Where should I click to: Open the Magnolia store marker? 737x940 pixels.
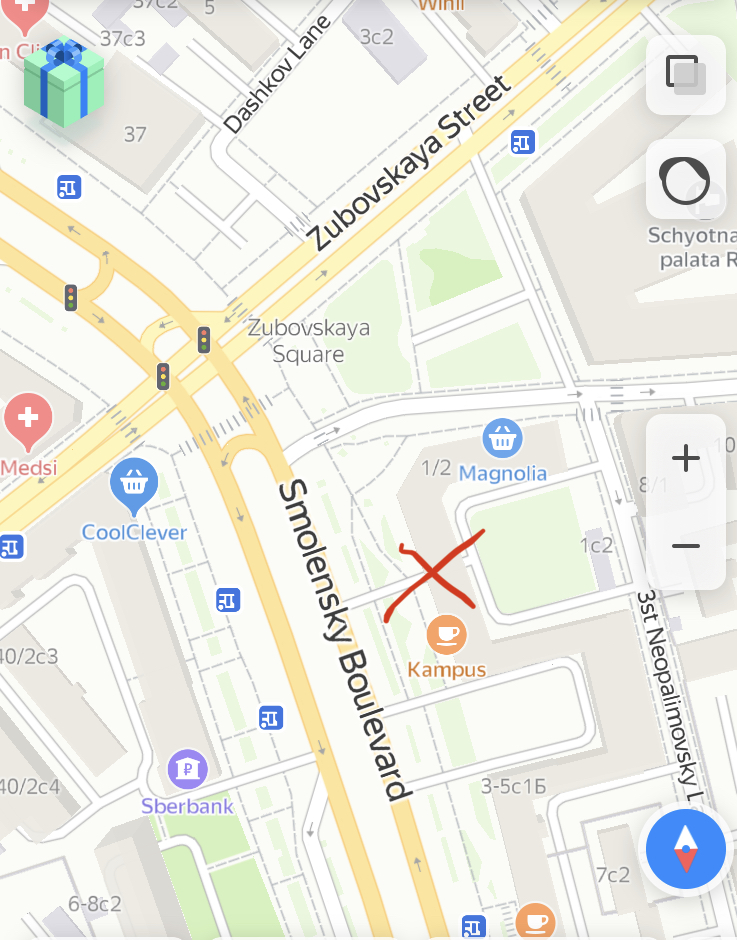(502, 439)
